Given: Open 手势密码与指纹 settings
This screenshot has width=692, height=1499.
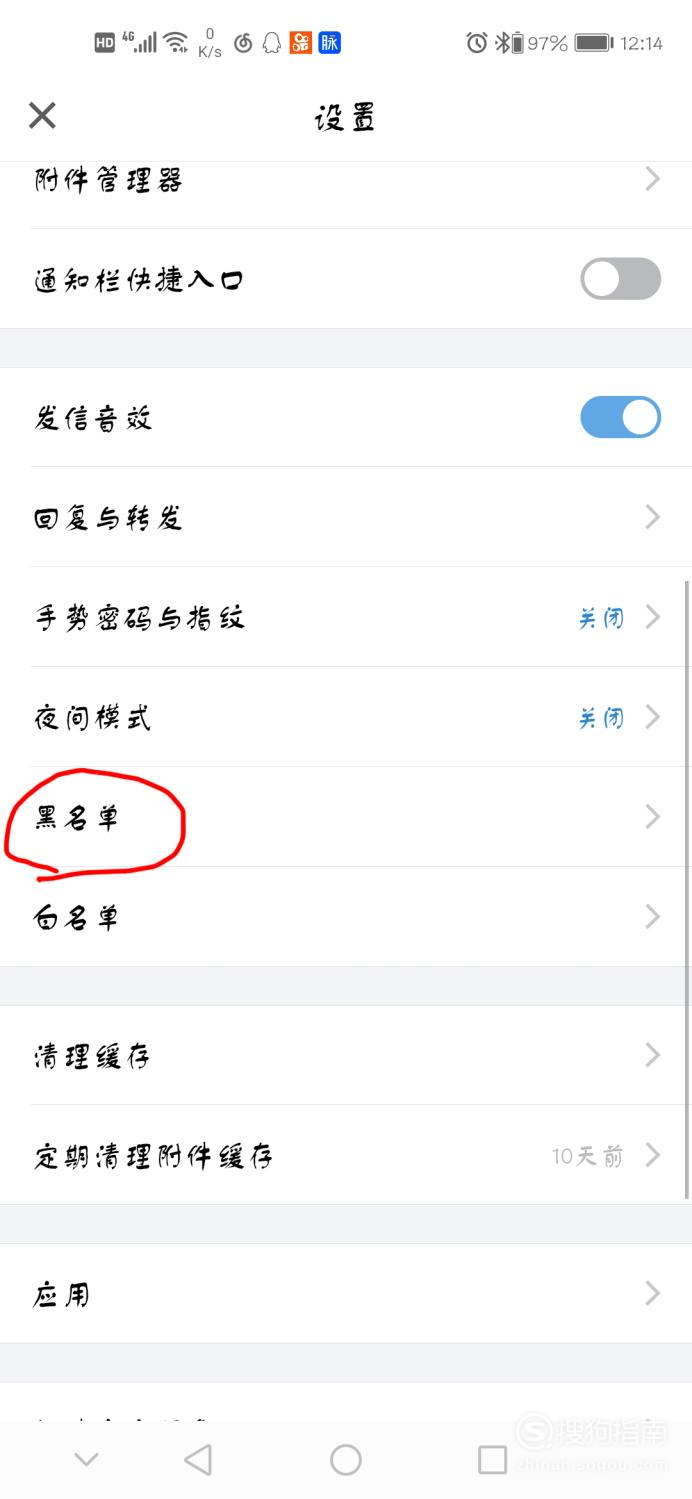Looking at the screenshot, I should [x=345, y=617].
